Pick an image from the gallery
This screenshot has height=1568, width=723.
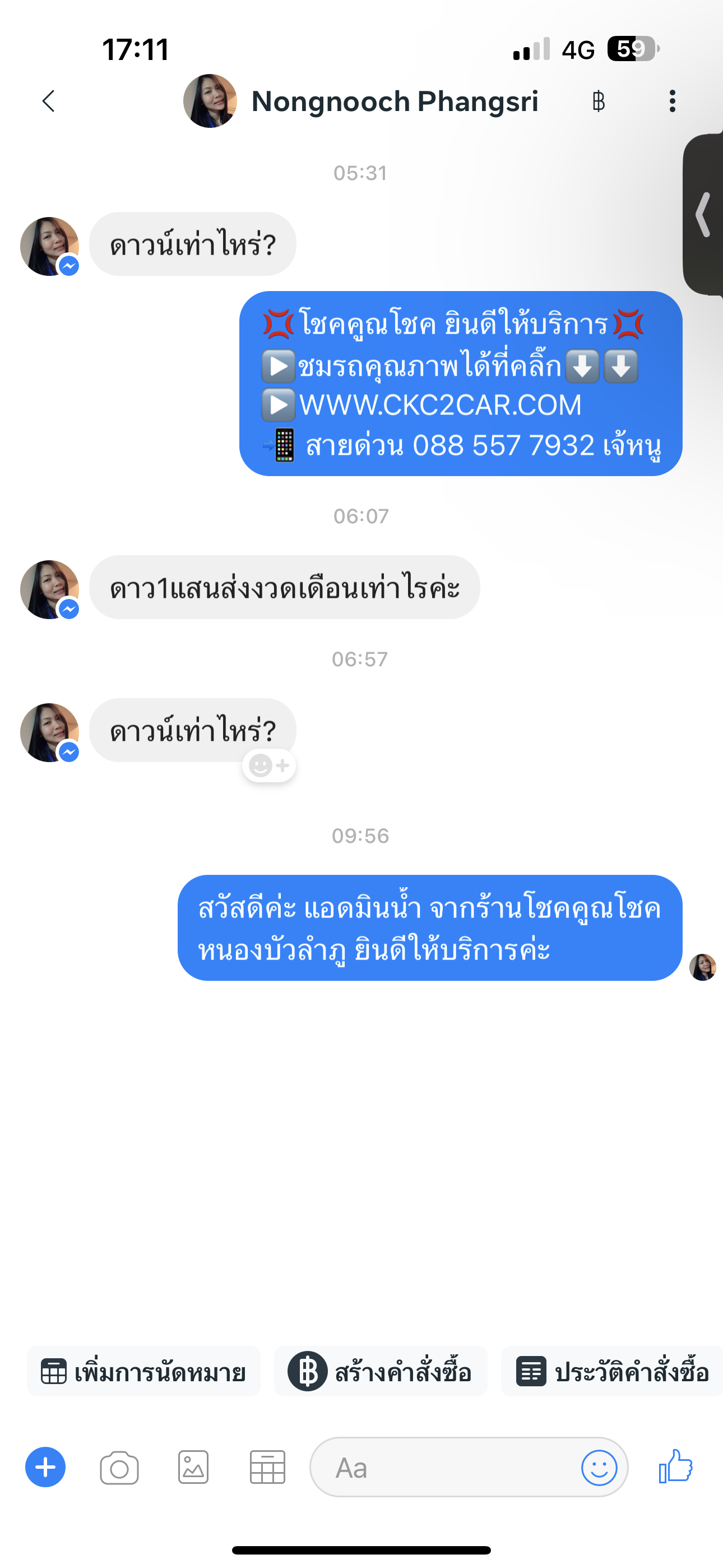point(193,1468)
